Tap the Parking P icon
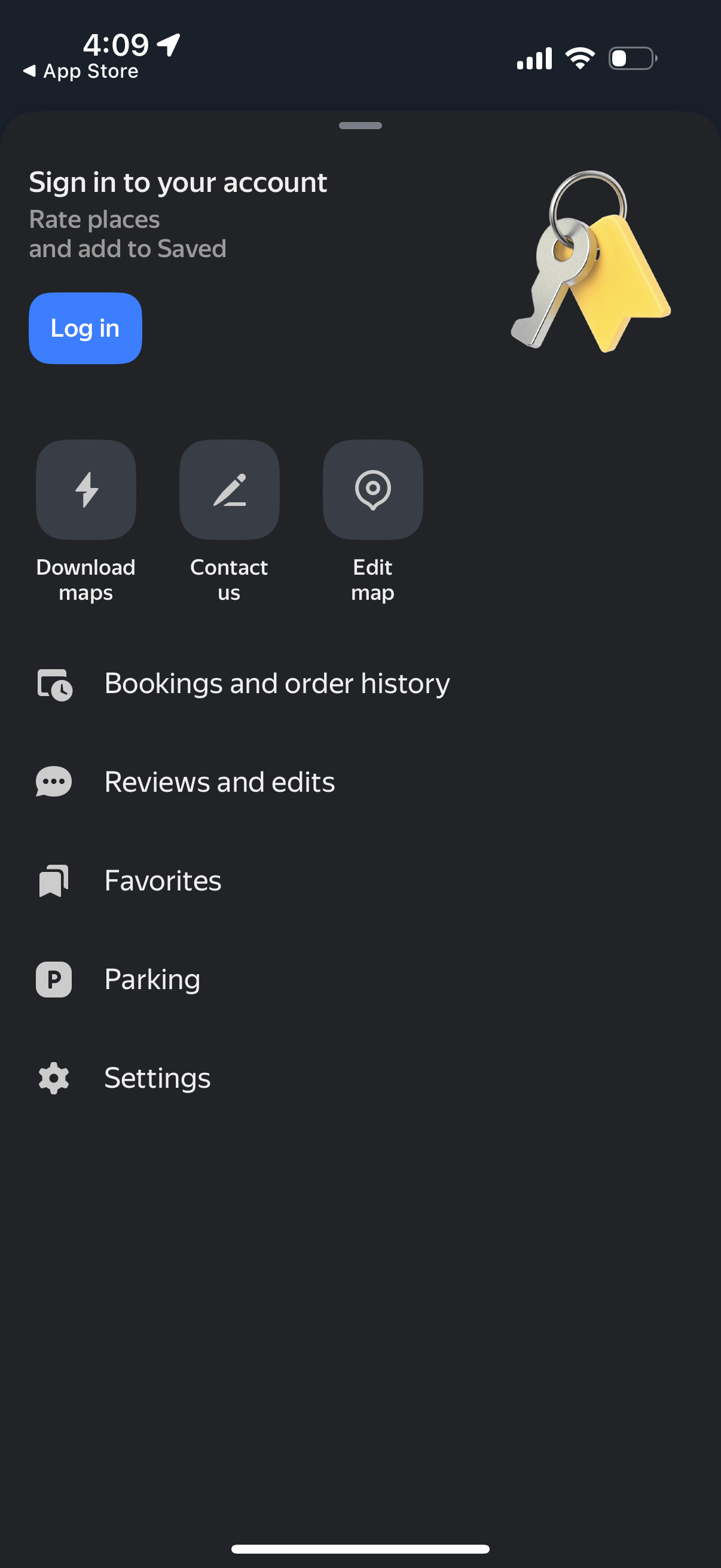This screenshot has height=1568, width=721. [x=54, y=979]
